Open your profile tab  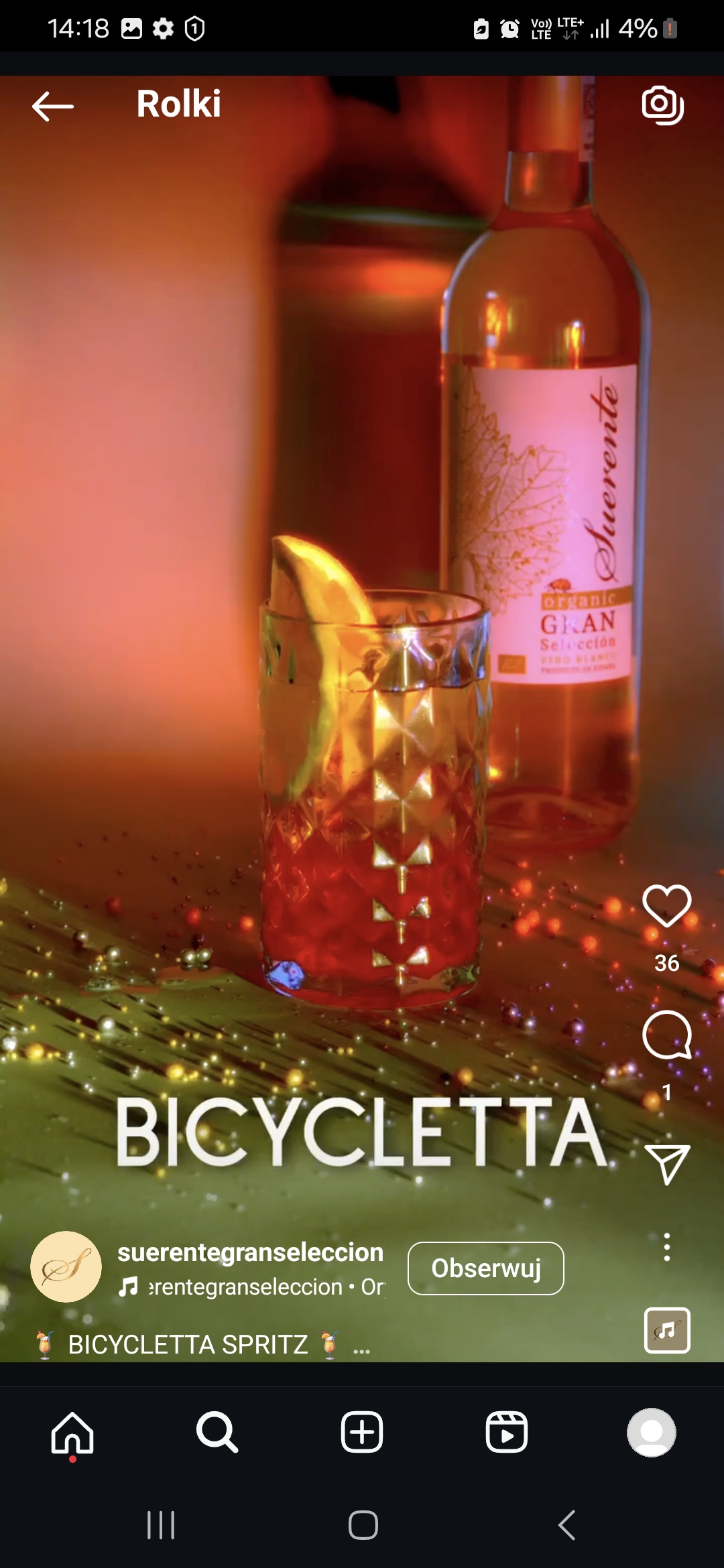point(651,1433)
